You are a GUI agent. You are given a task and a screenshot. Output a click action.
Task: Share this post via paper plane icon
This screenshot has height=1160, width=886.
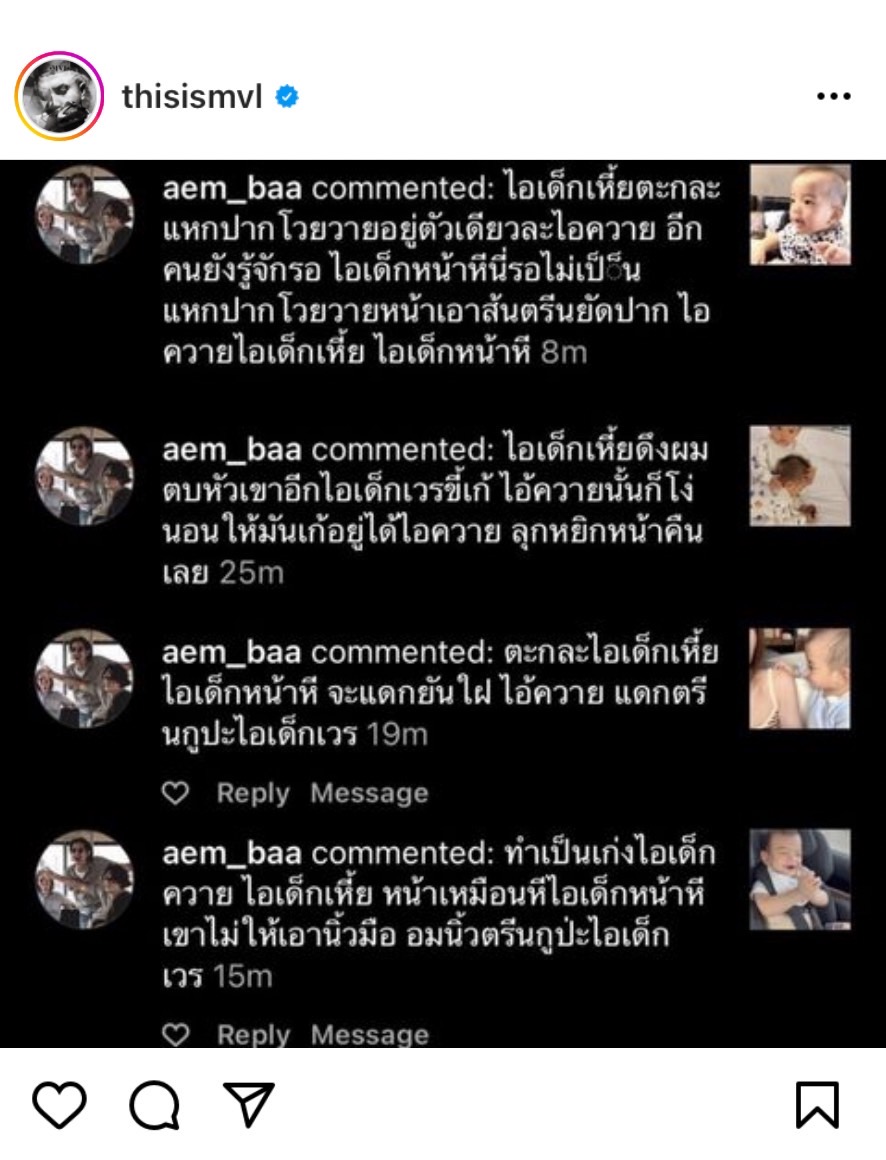tap(249, 1105)
